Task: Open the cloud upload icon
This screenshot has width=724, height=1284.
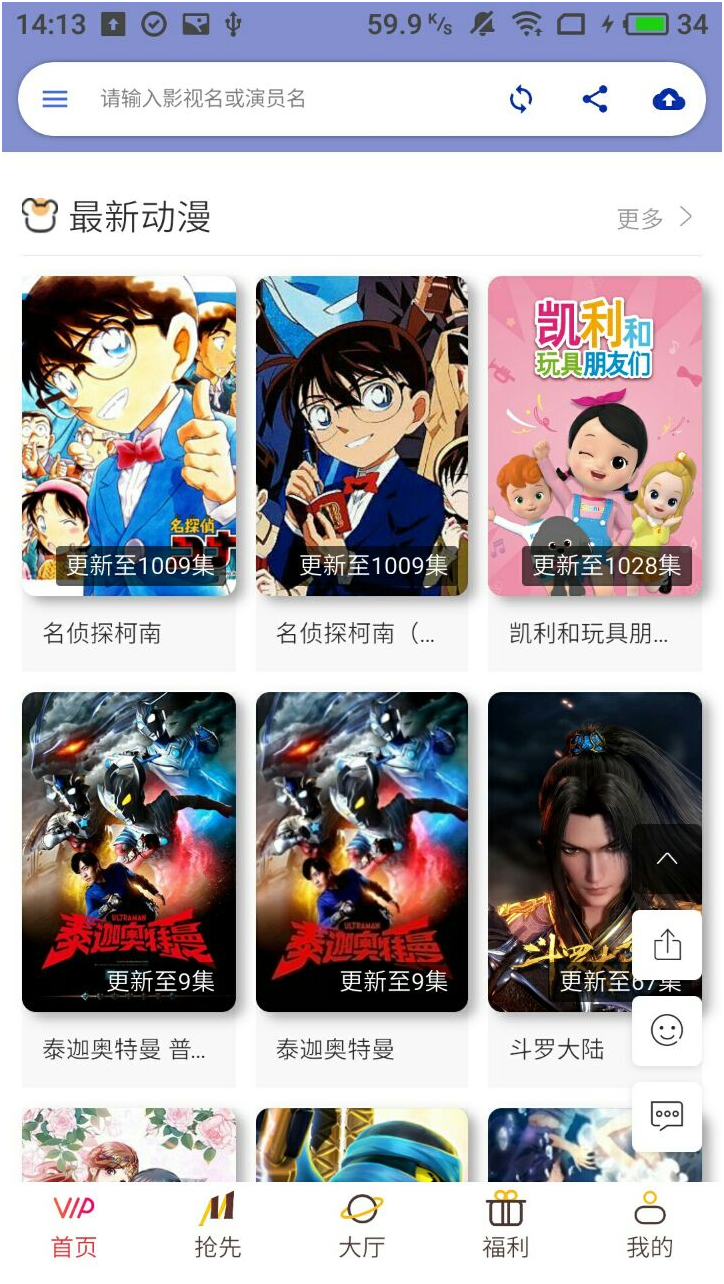Action: [668, 99]
